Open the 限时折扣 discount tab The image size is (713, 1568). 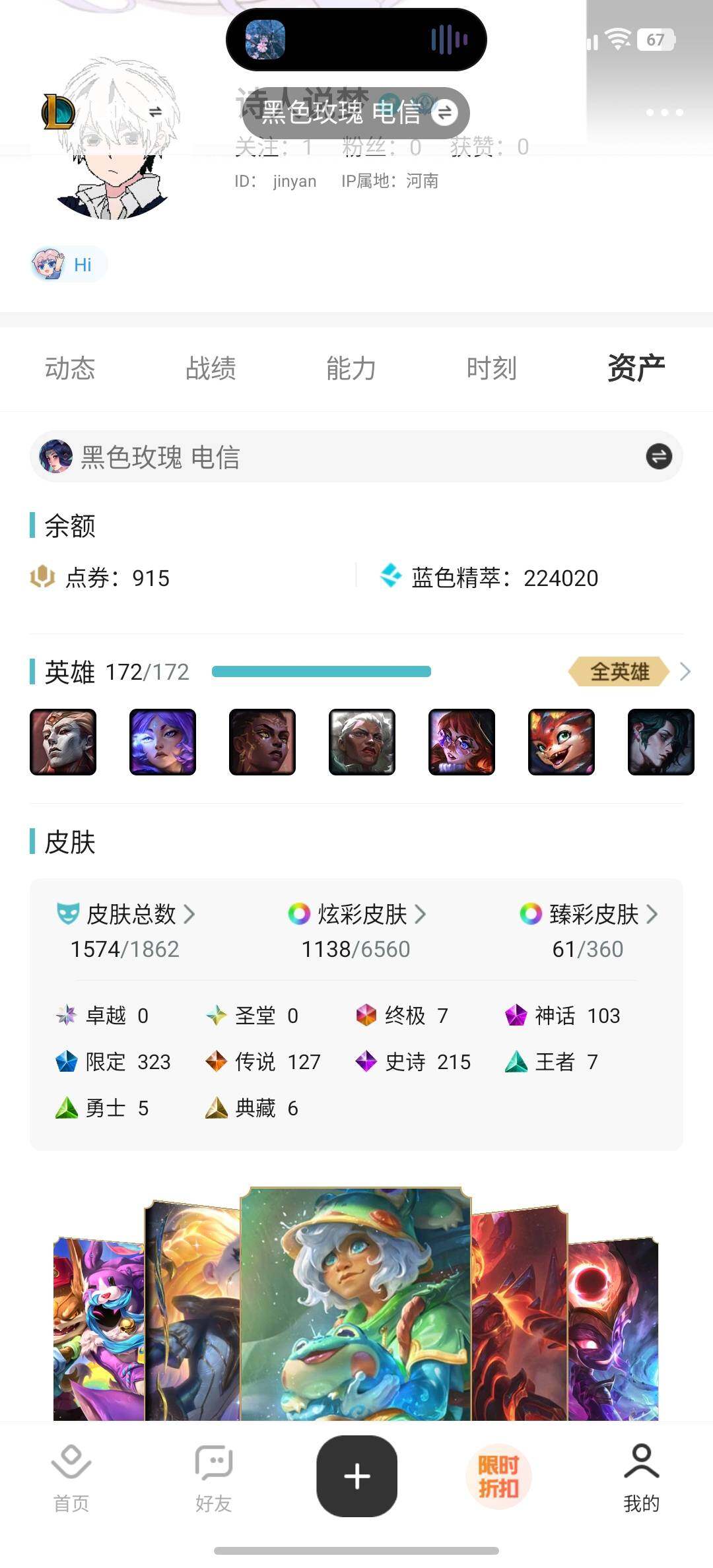coord(498,1477)
